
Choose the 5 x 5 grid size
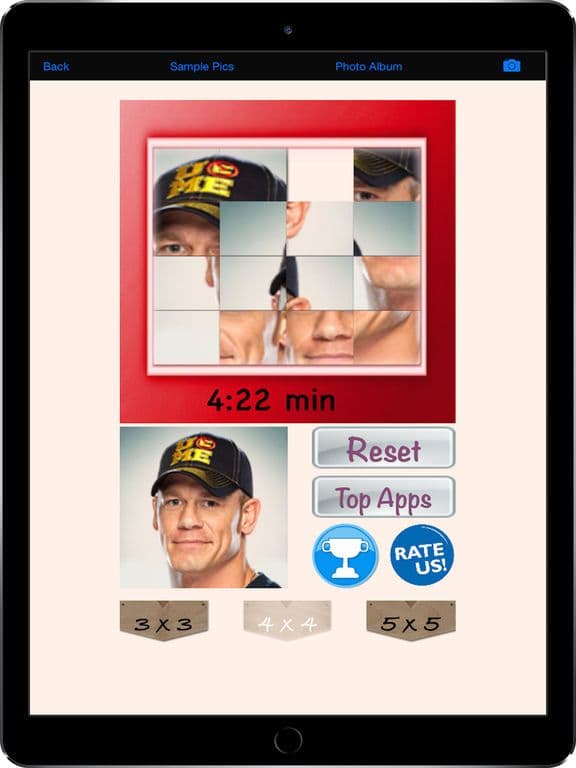(411, 621)
